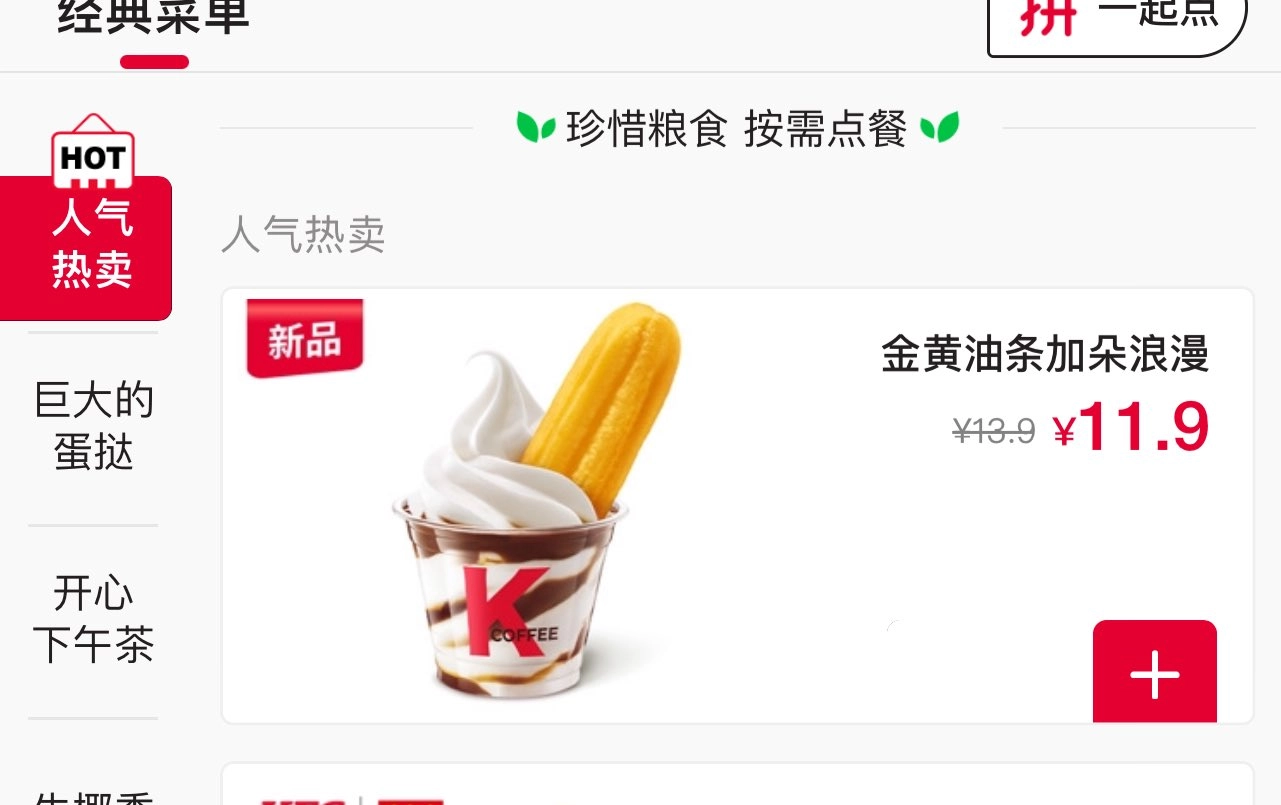
Task: Switch to the 经典菜单 tab
Action: [153, 18]
